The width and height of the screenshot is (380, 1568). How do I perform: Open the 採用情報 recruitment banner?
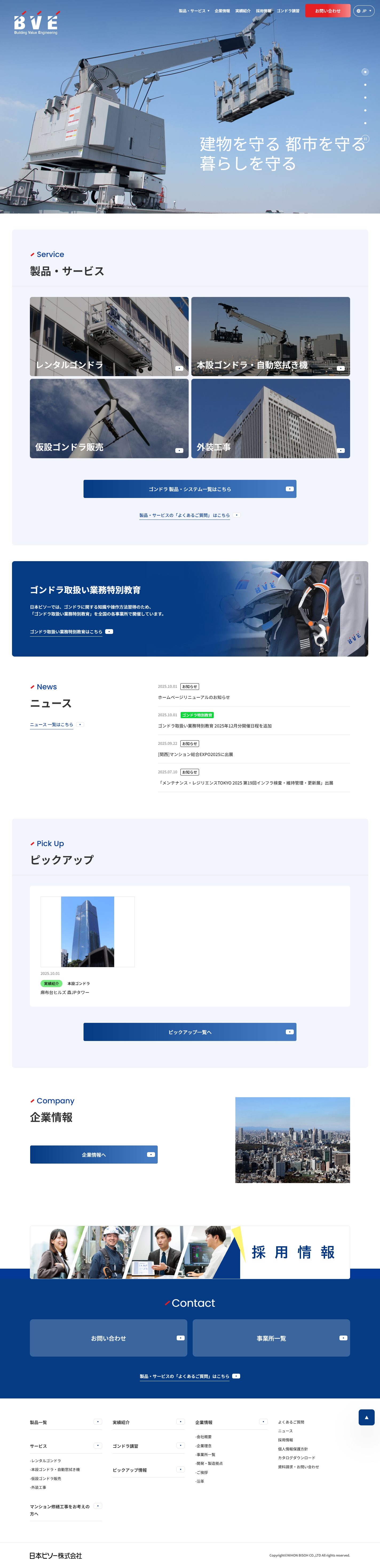tap(189, 1252)
